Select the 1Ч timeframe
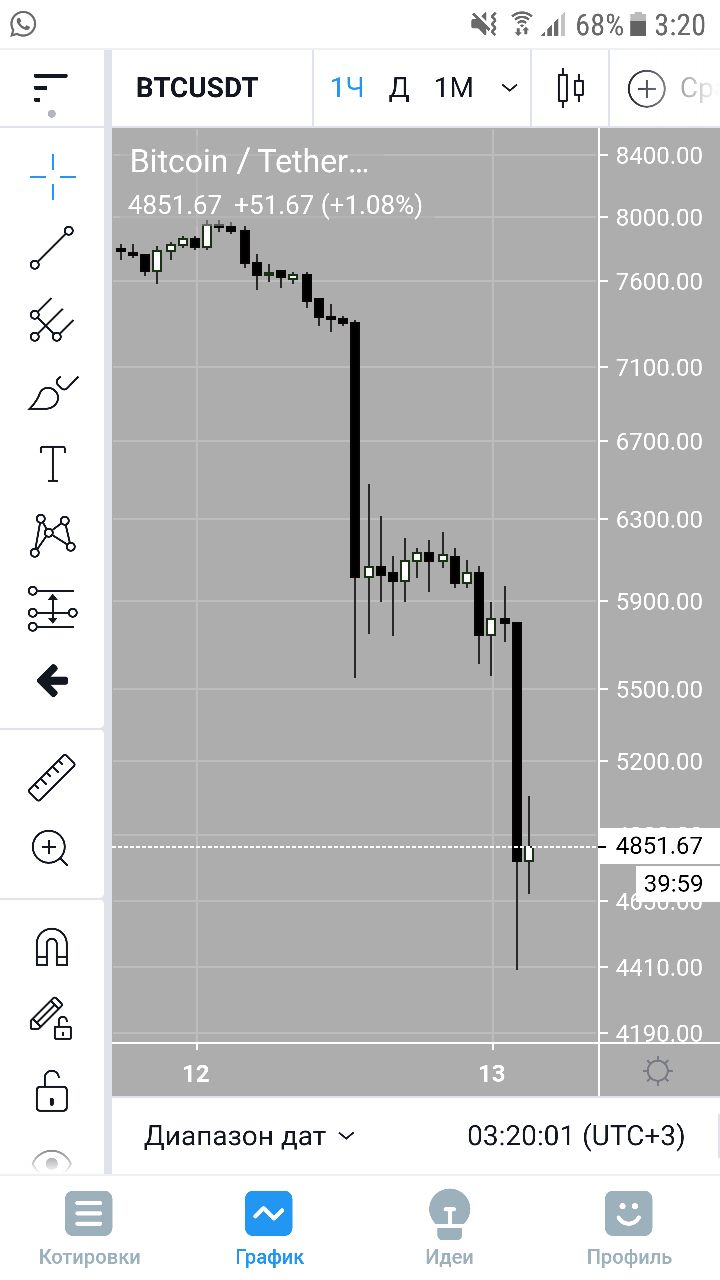 click(x=346, y=88)
